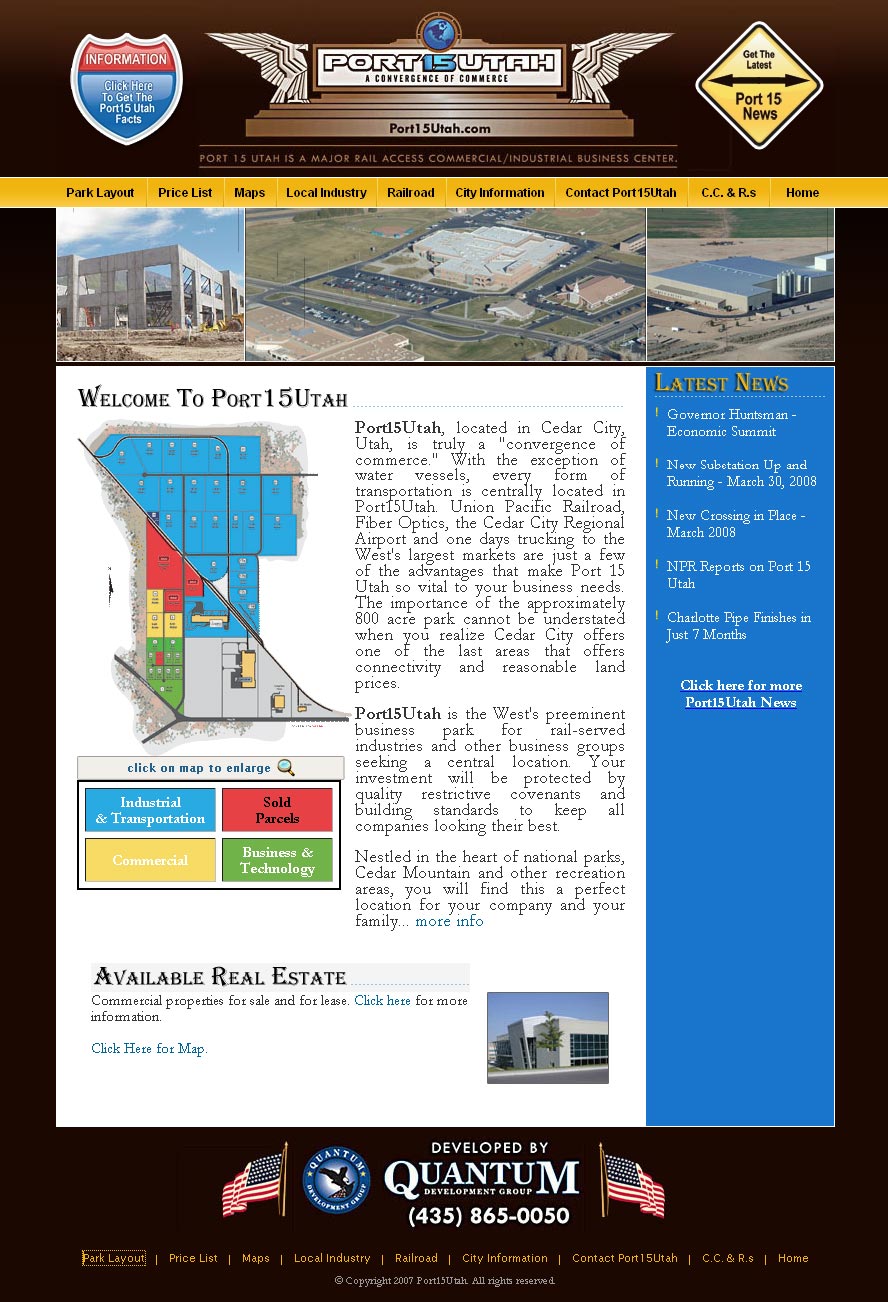Go to Price List in the yellow menu
The height and width of the screenshot is (1302, 888).
[185, 193]
